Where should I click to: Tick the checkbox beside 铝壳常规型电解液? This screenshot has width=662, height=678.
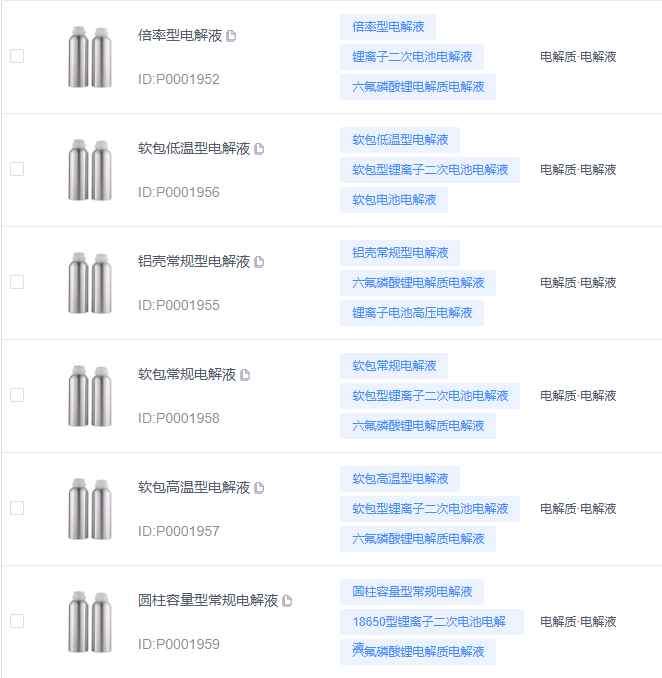click(x=17, y=282)
